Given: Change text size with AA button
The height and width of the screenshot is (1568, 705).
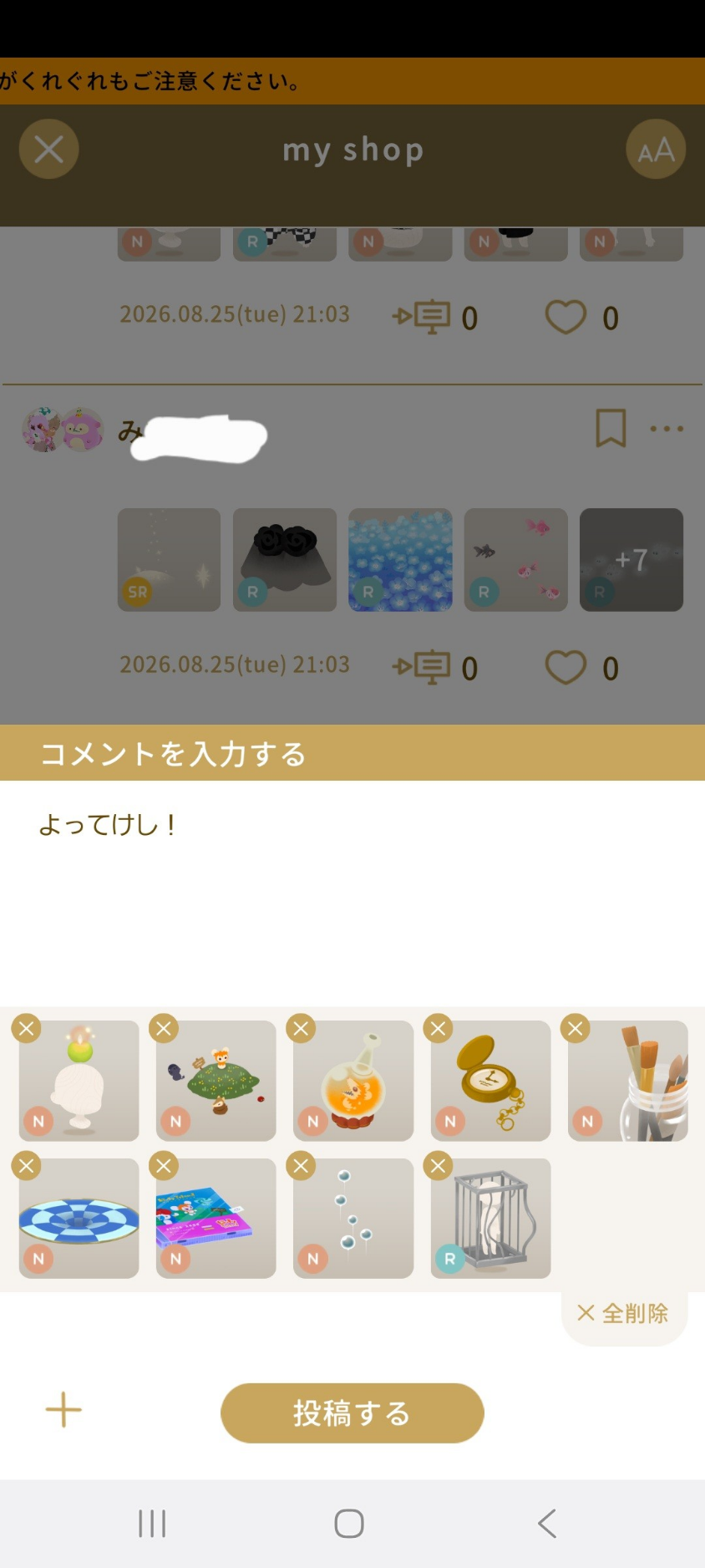Looking at the screenshot, I should pyautogui.click(x=656, y=150).
